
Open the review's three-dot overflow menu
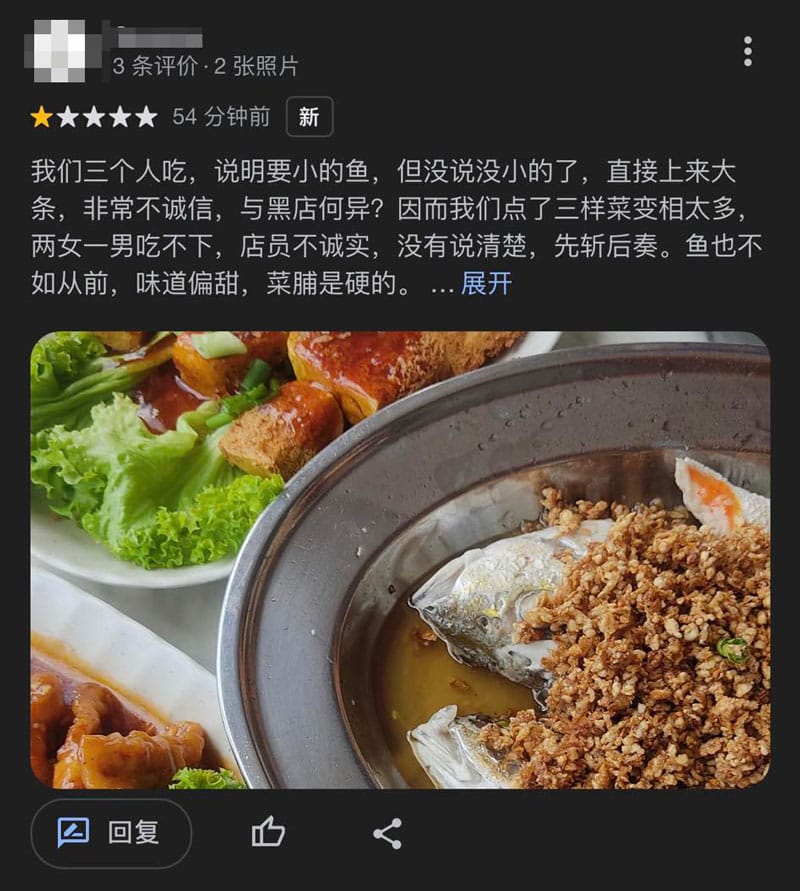[747, 51]
